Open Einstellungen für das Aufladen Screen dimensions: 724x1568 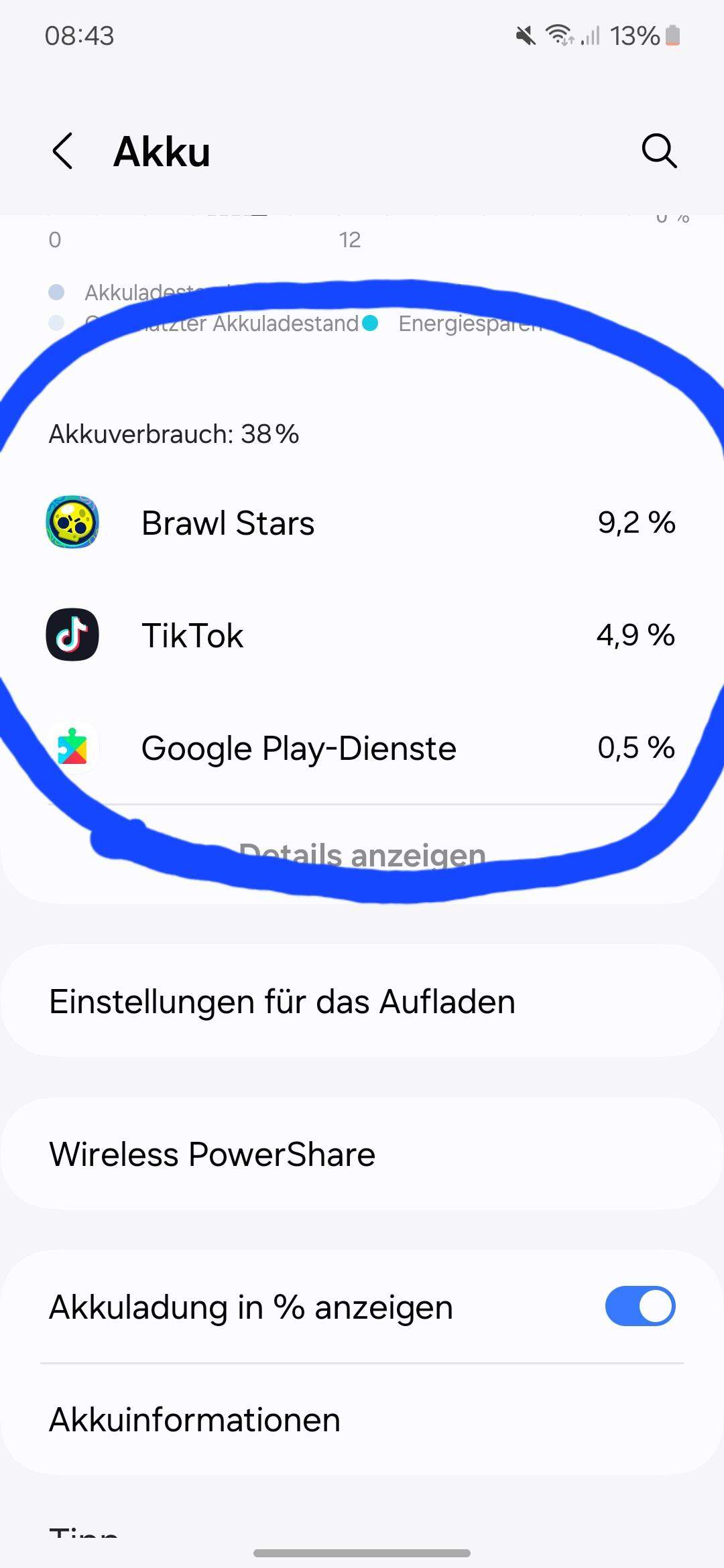click(x=362, y=1000)
